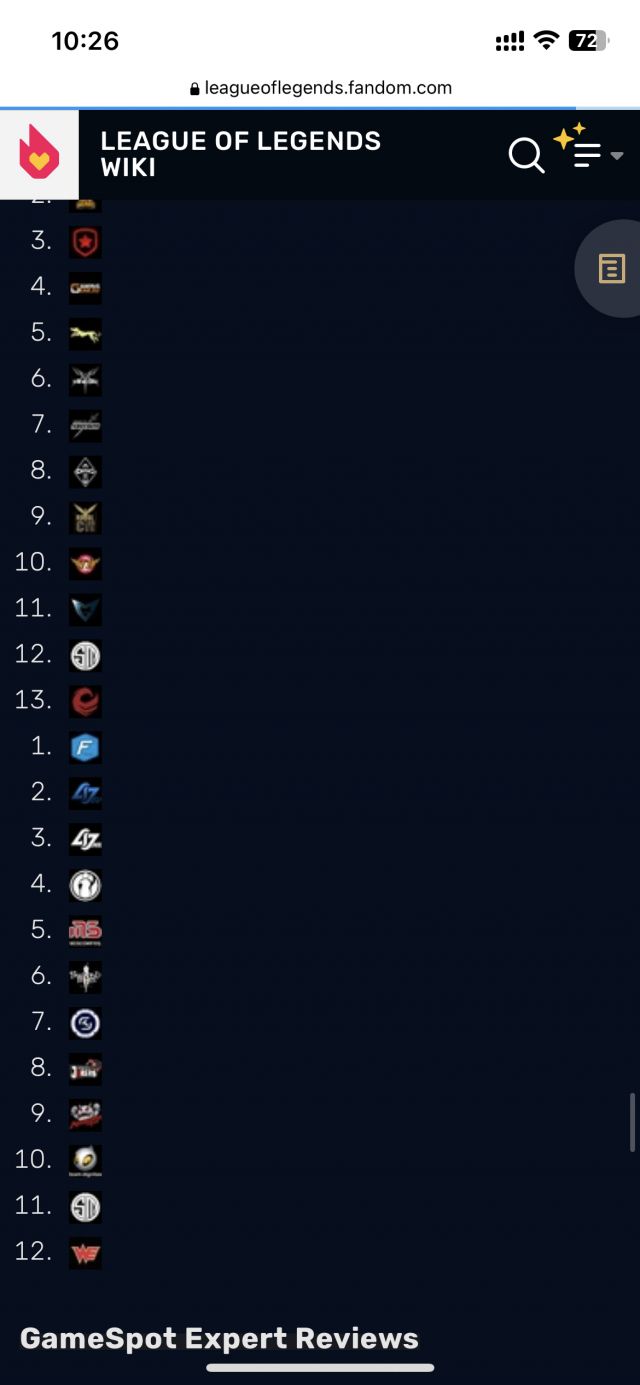The height and width of the screenshot is (1385, 640).
Task: Open the Fandom home logo
Action: pos(39,154)
